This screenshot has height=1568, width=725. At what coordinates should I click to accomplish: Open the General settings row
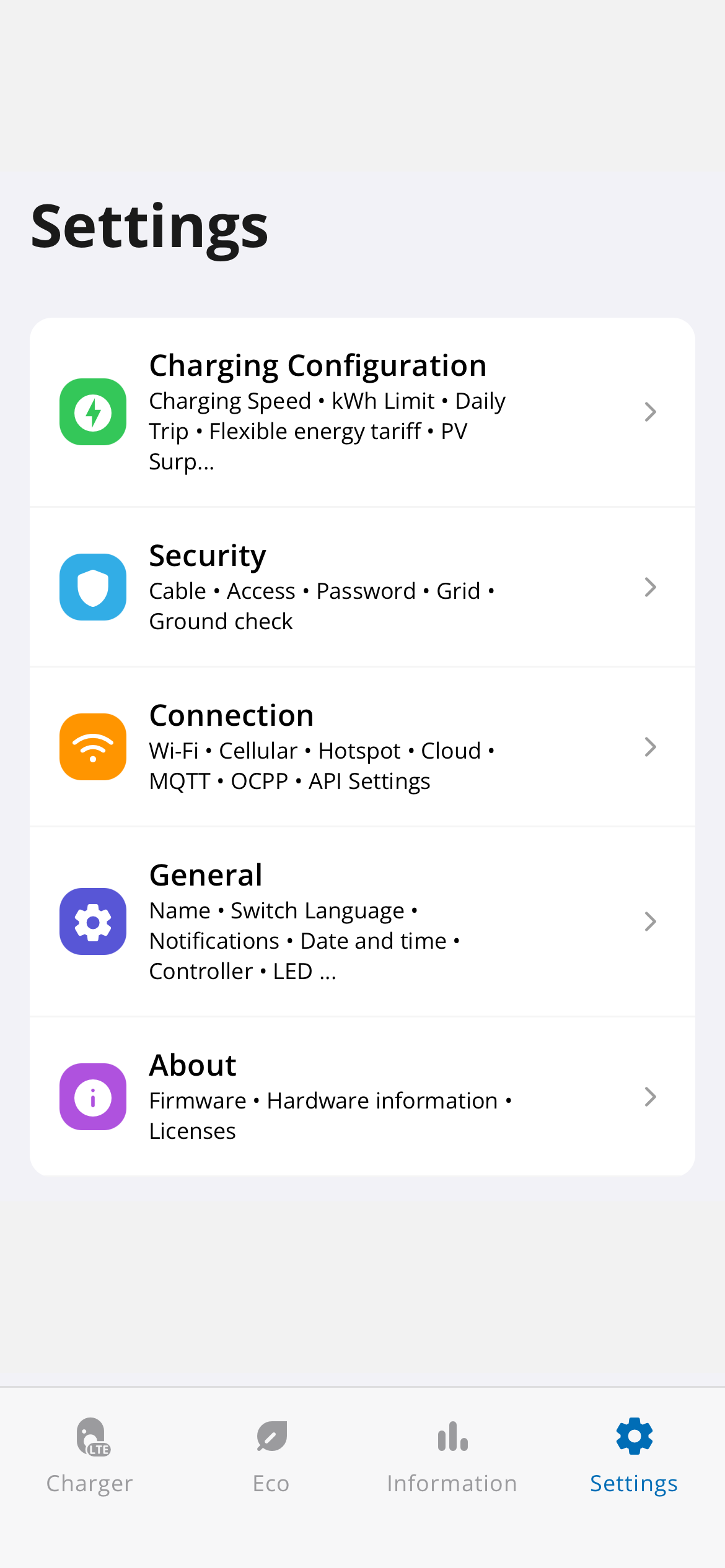click(x=362, y=921)
